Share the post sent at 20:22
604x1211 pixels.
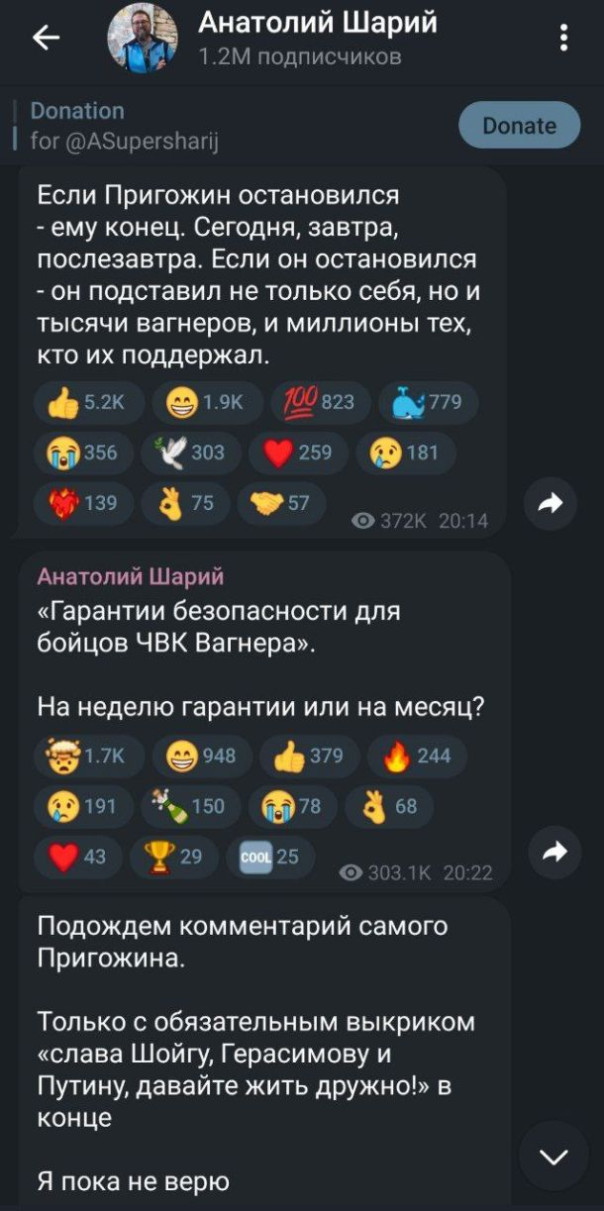[553, 852]
